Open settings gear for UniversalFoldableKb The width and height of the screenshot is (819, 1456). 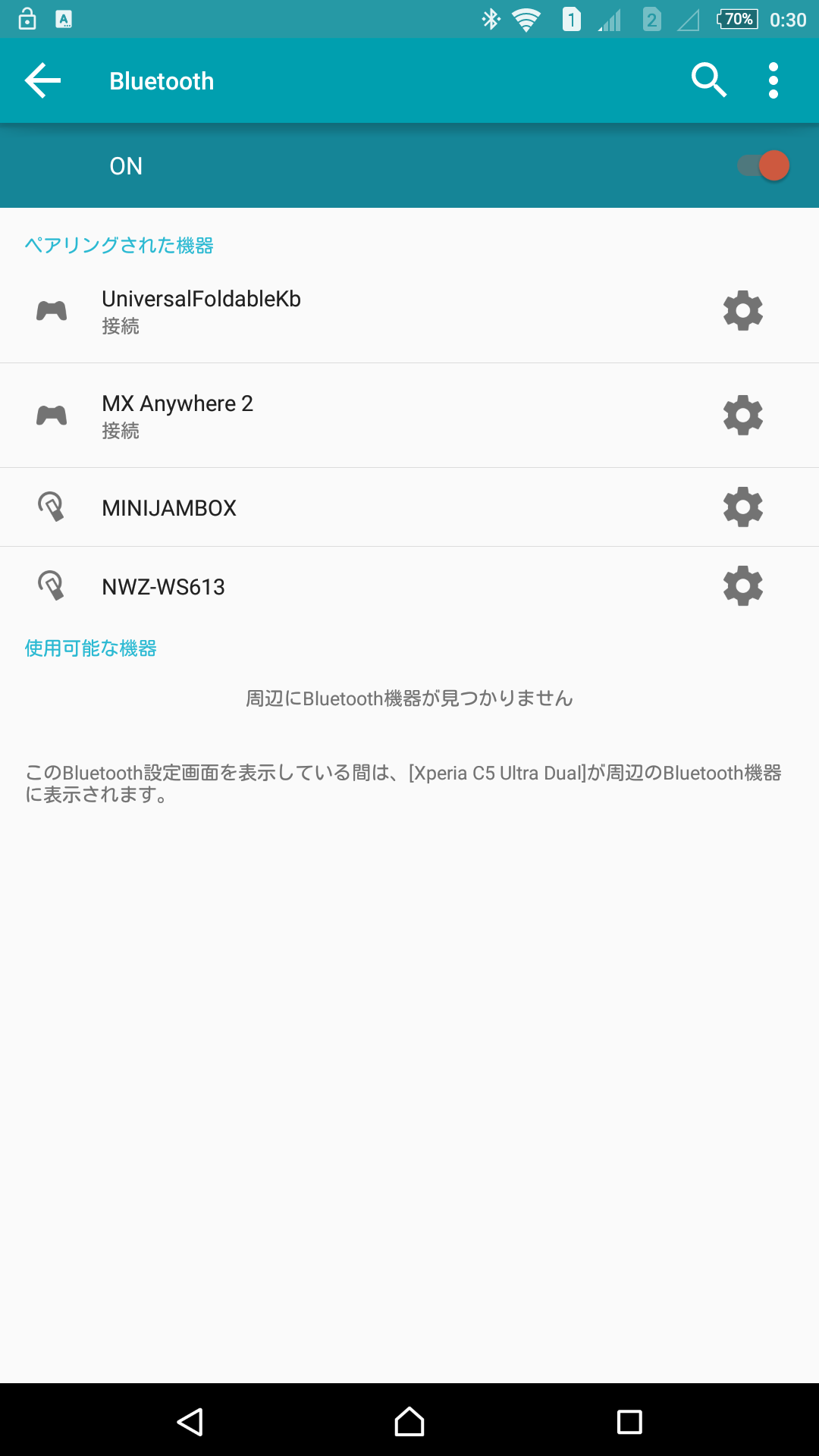pyautogui.click(x=743, y=310)
